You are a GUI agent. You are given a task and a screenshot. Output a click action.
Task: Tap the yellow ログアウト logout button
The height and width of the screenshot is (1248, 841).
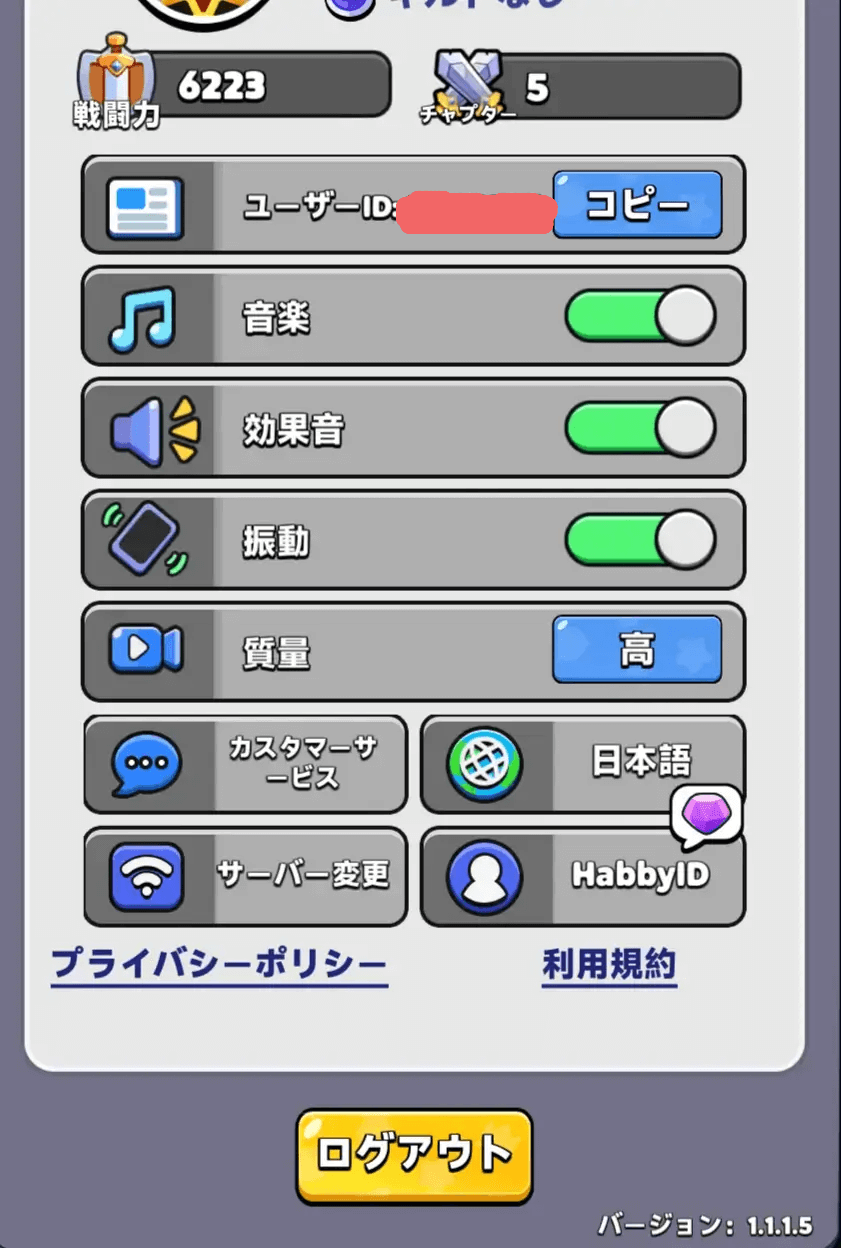[414, 1155]
